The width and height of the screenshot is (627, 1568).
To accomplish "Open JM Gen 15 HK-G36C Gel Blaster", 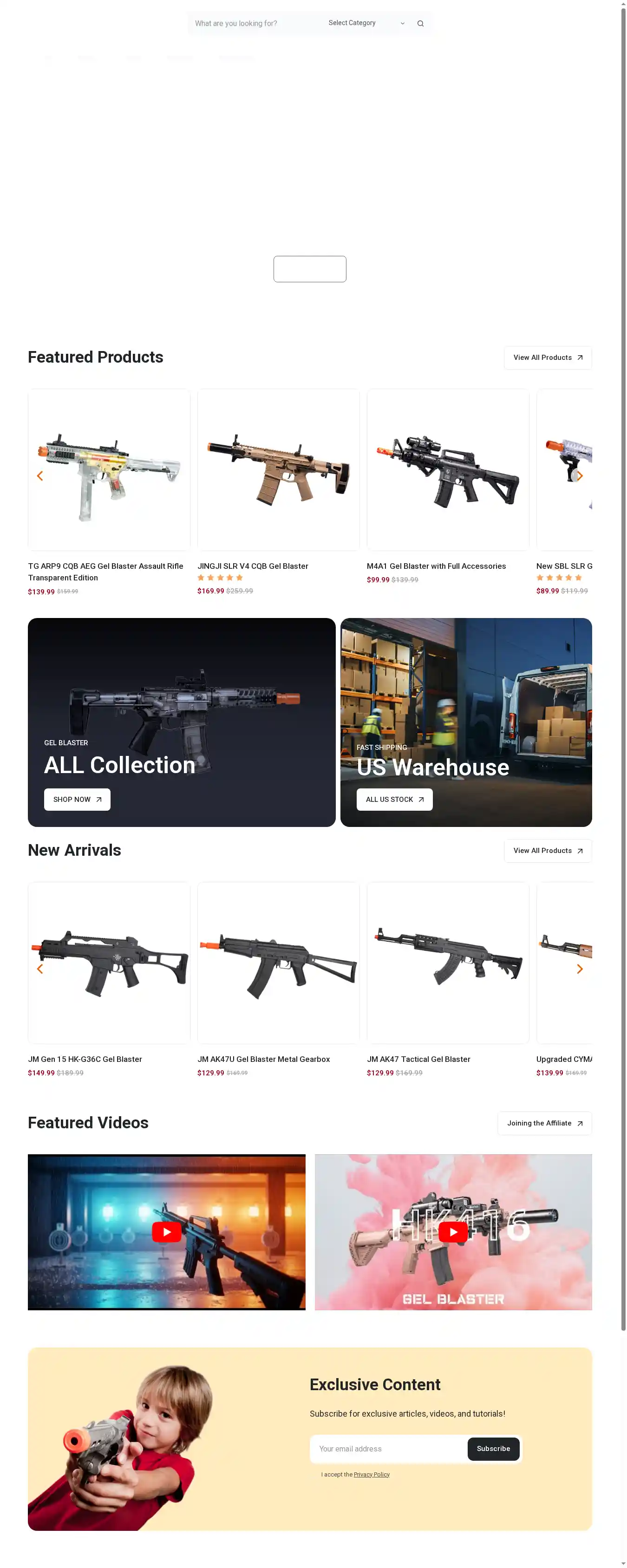I will (85, 1059).
